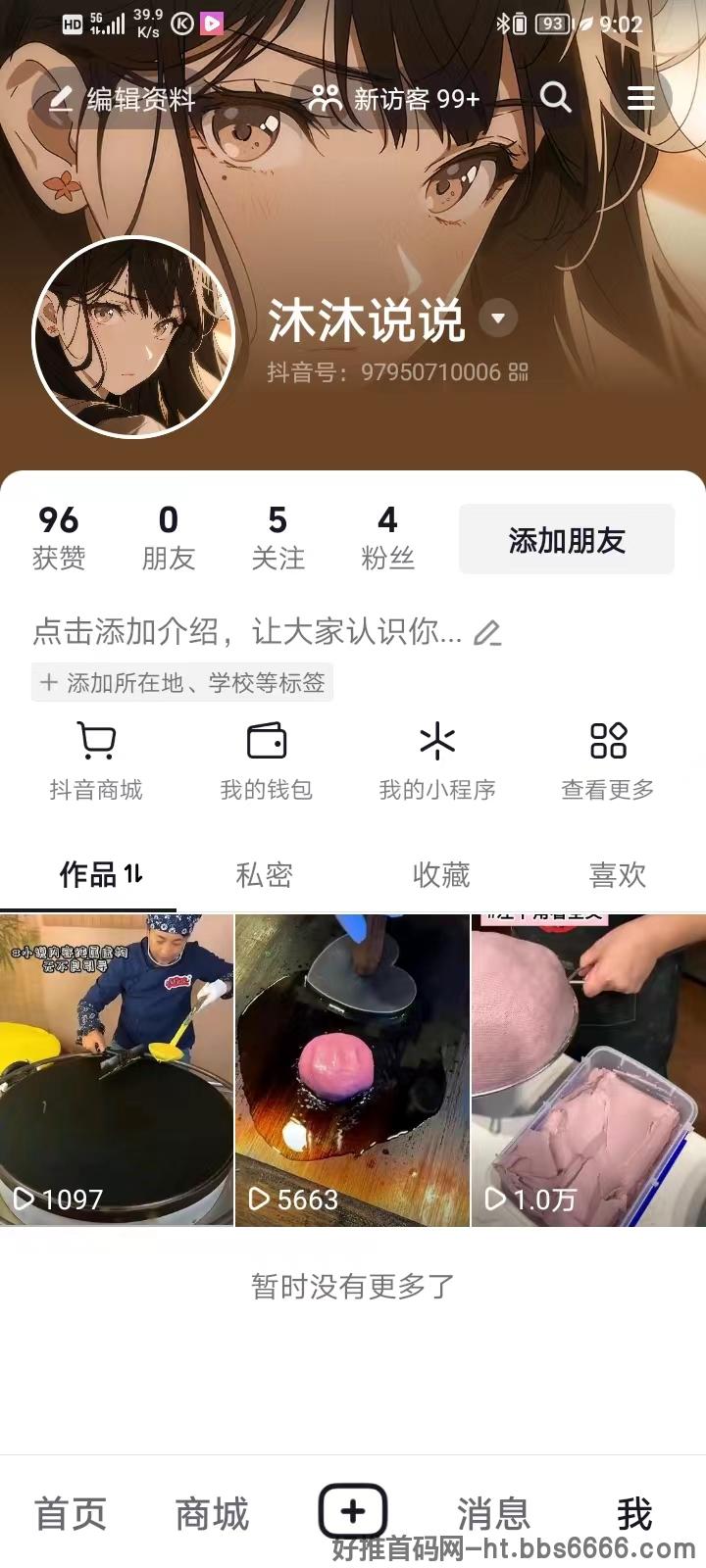Open the 新访客 99+ visitors list

tap(393, 98)
